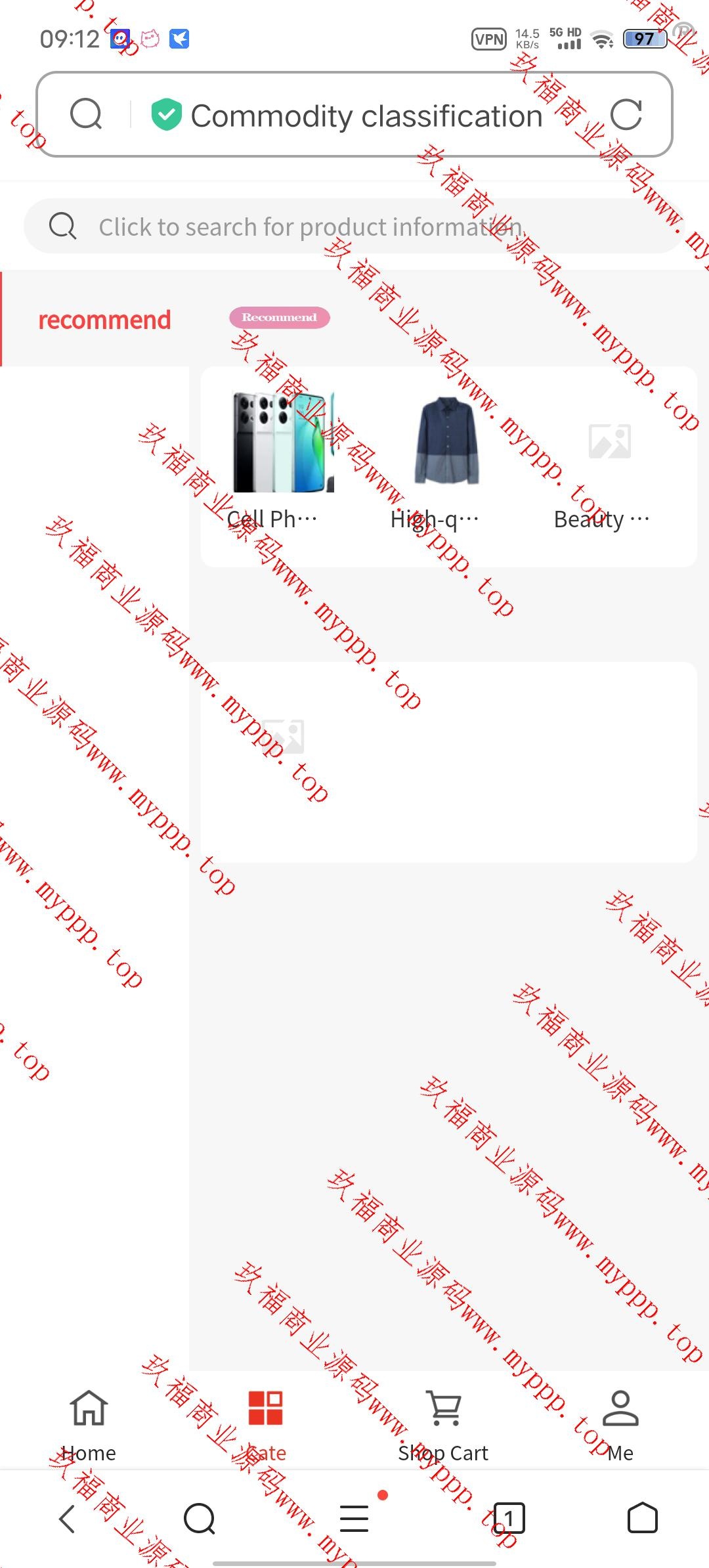This screenshot has height=1568, width=709.
Task: Switch to the Home tab
Action: point(89,1425)
